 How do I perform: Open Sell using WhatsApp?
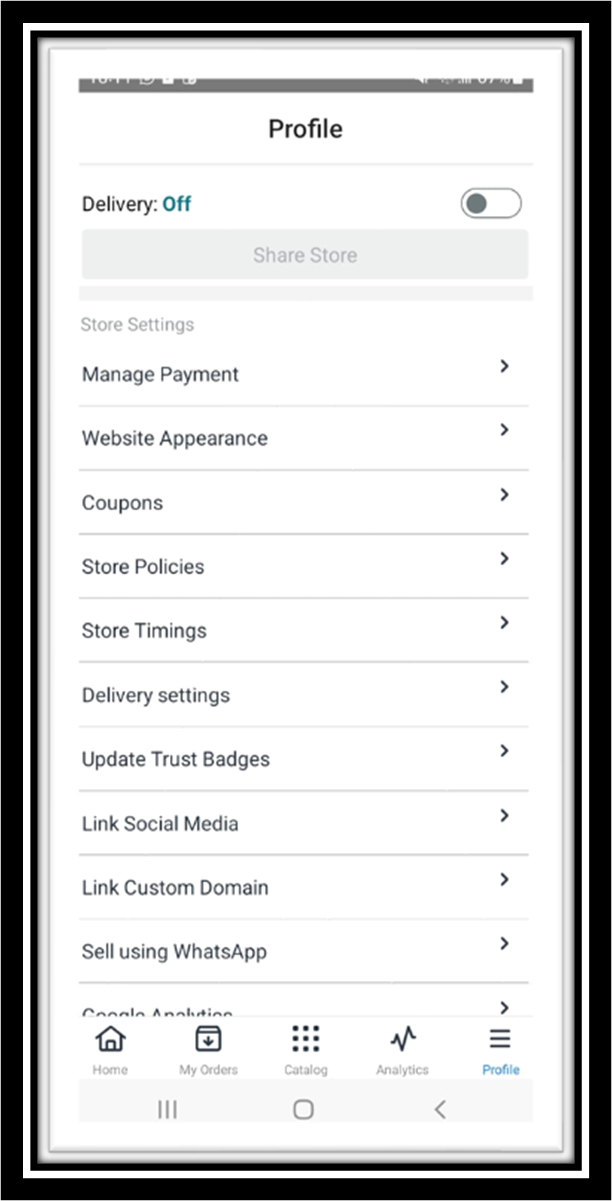pyautogui.click(x=304, y=951)
